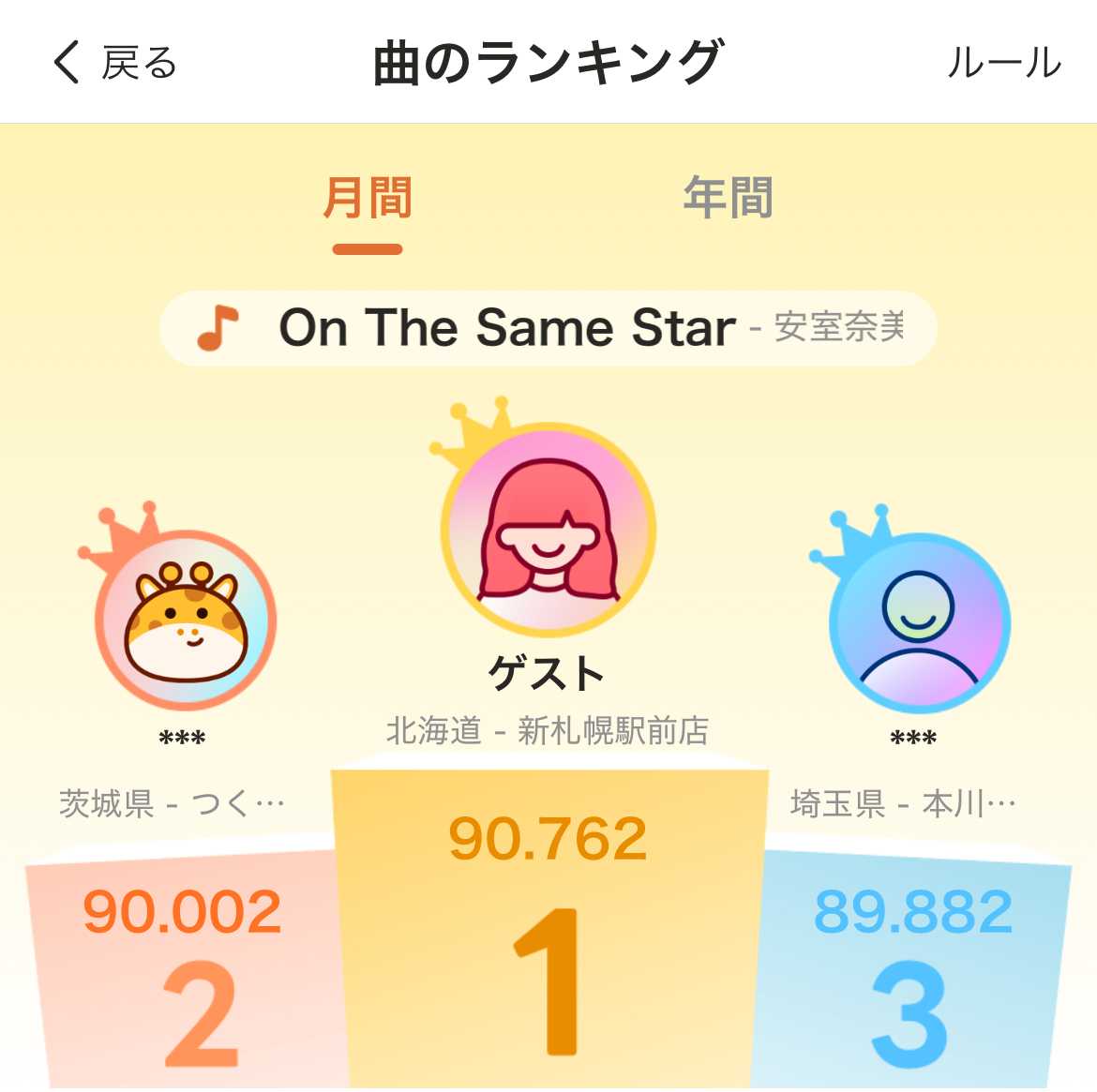Open the ルール page
The image size is (1097, 1092).
1003,64
